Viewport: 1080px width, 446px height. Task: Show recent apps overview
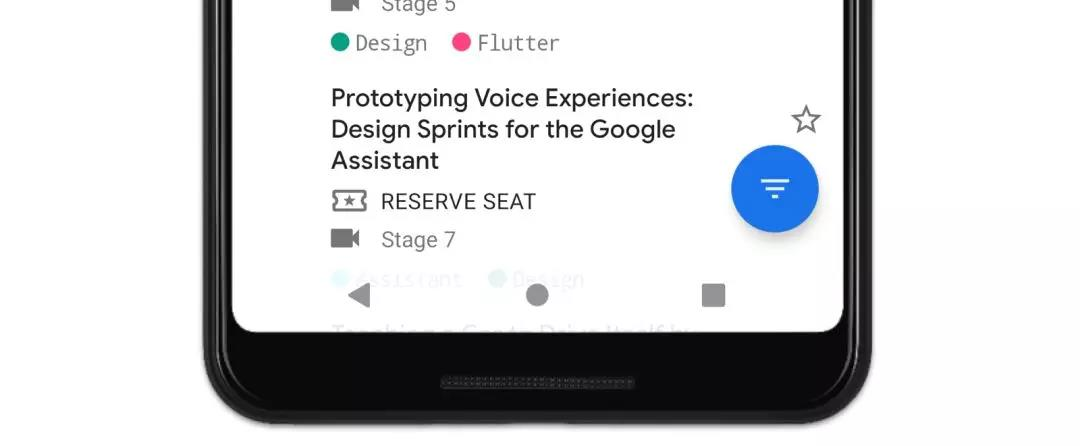point(713,295)
